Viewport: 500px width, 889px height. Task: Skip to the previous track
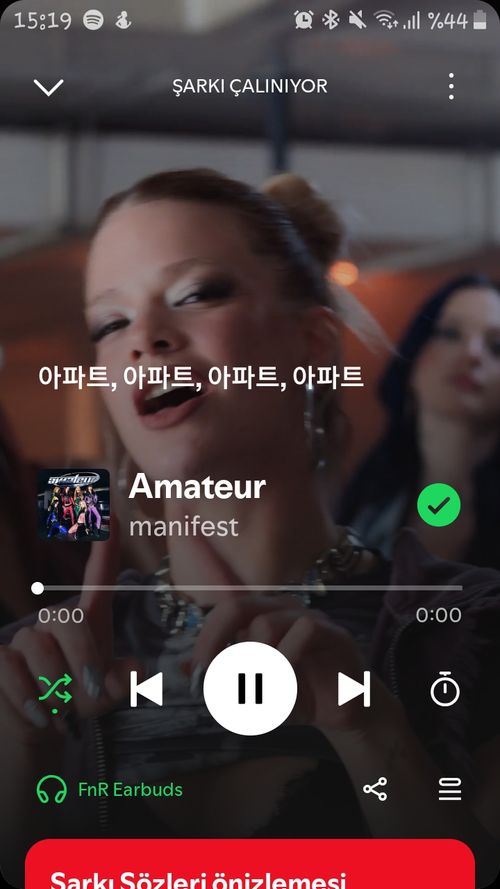[147, 689]
